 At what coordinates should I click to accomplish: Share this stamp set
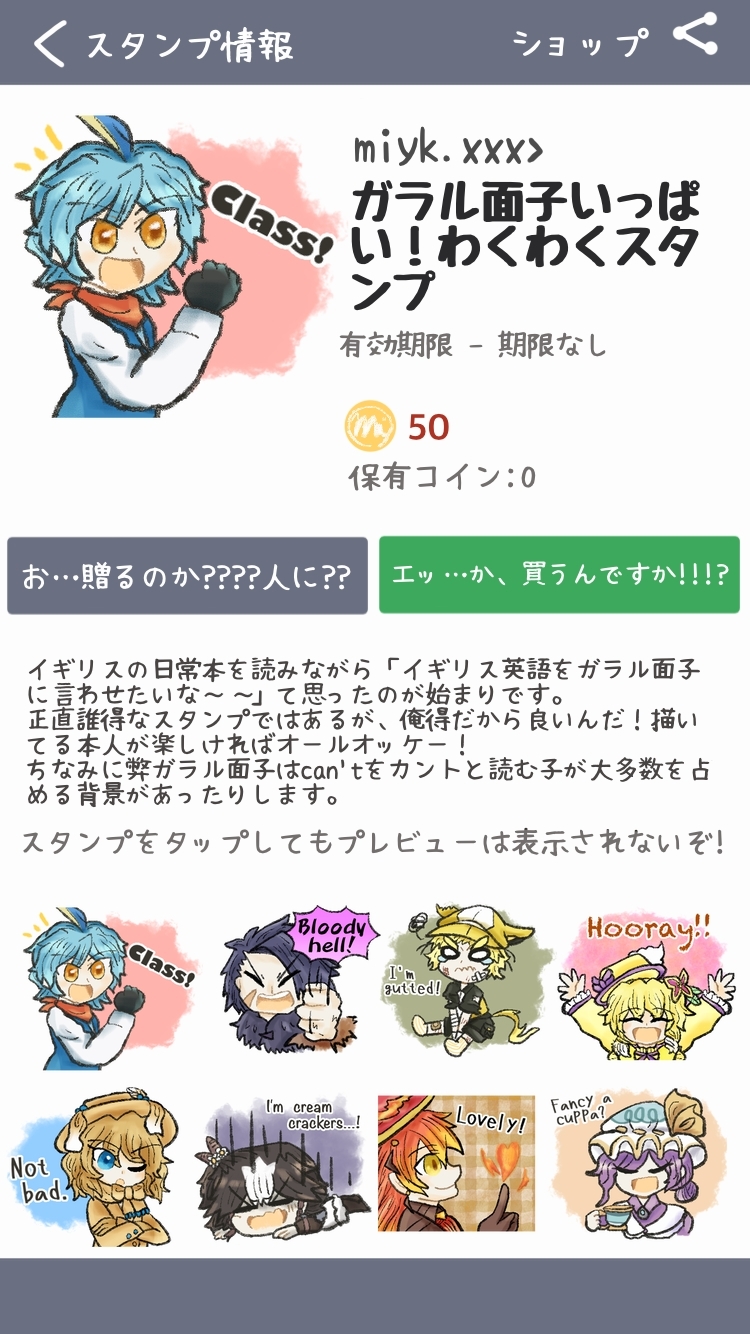(695, 34)
